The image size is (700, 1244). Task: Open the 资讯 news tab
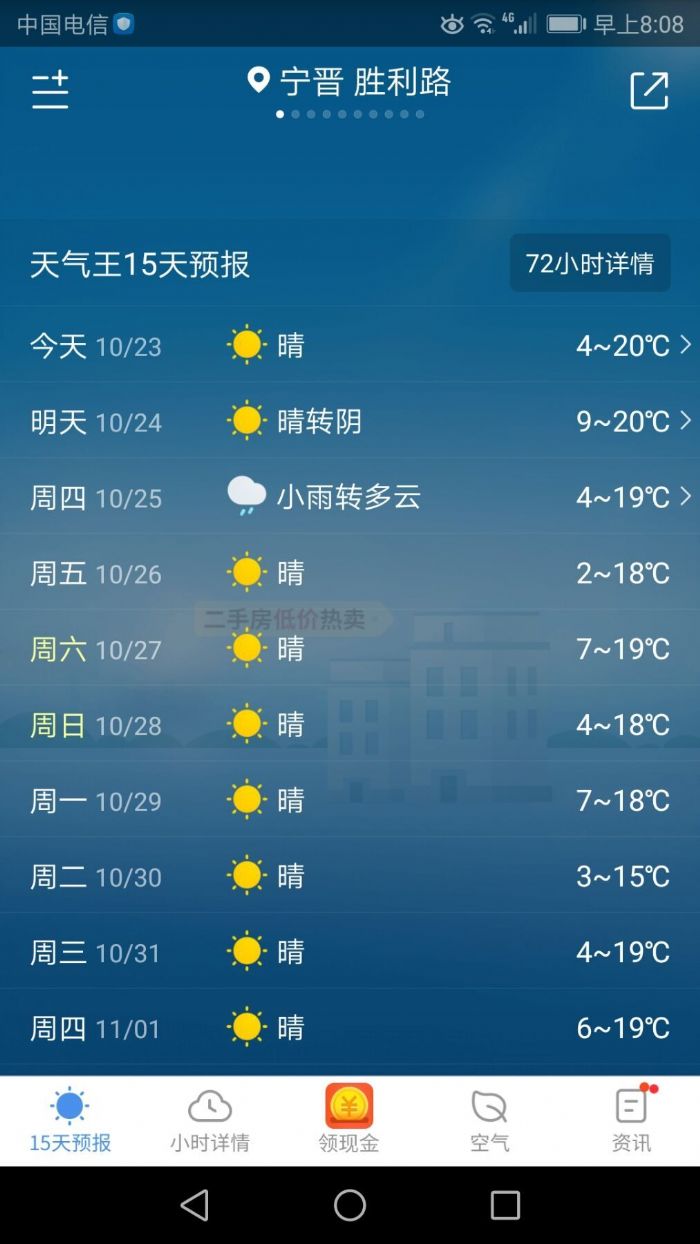631,1121
